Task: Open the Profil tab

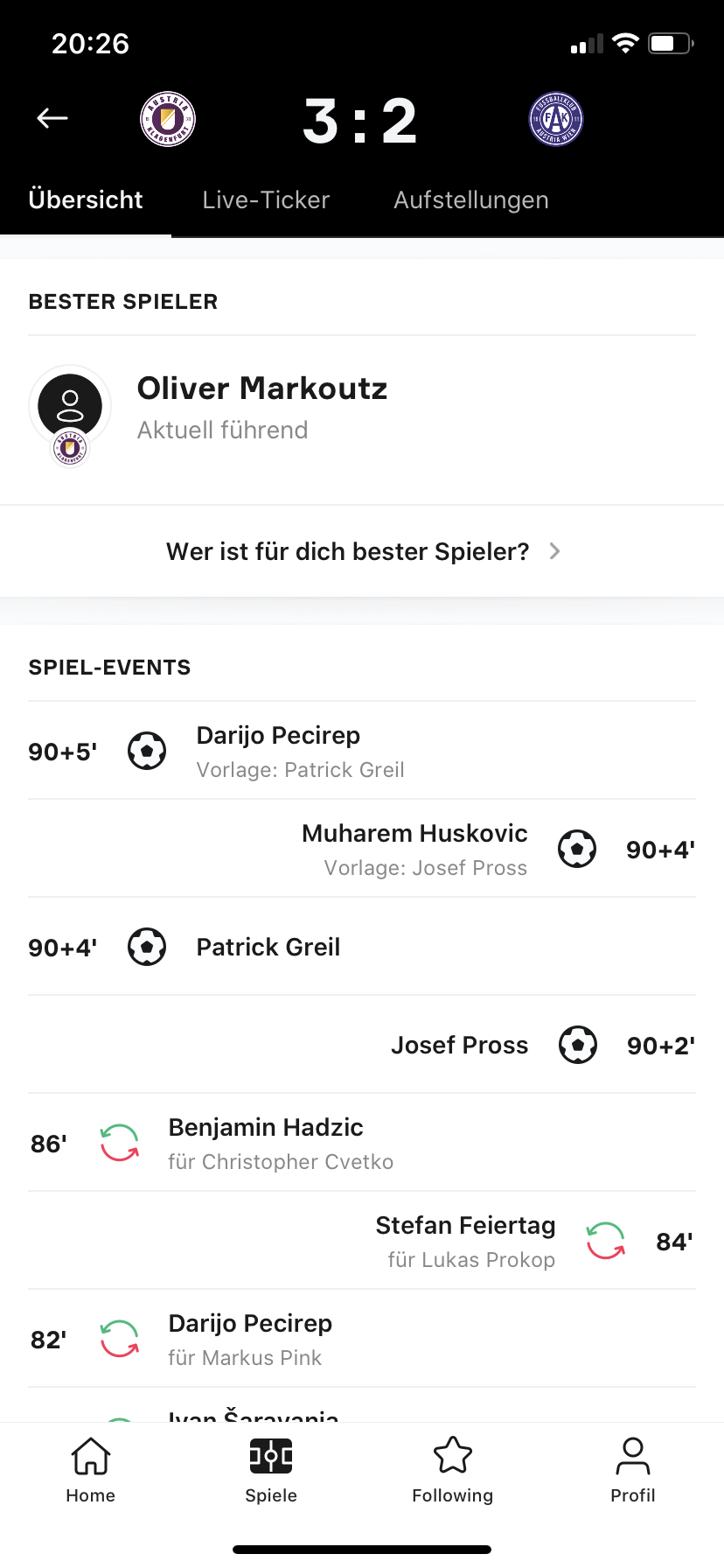Action: (633, 1470)
